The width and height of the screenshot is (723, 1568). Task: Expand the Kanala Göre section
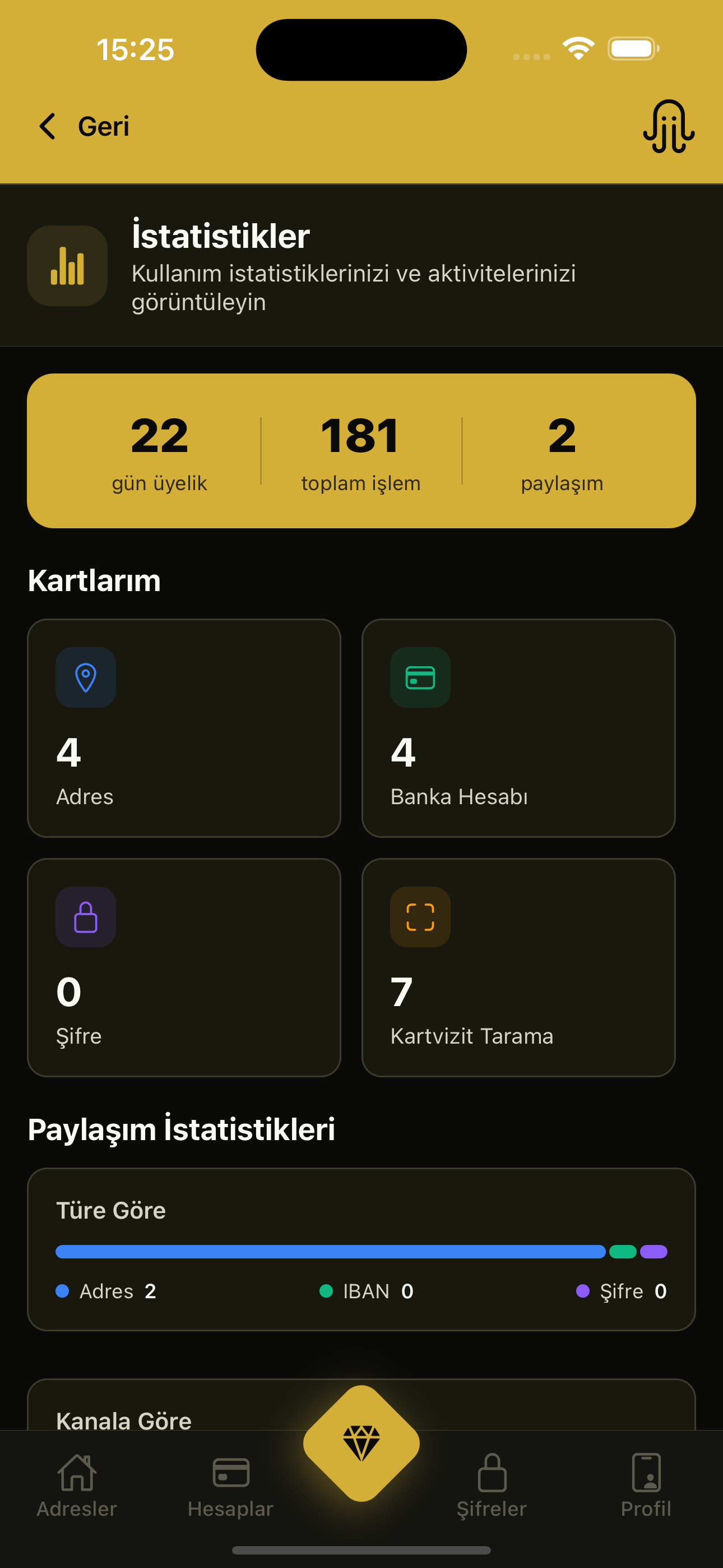point(124,1421)
